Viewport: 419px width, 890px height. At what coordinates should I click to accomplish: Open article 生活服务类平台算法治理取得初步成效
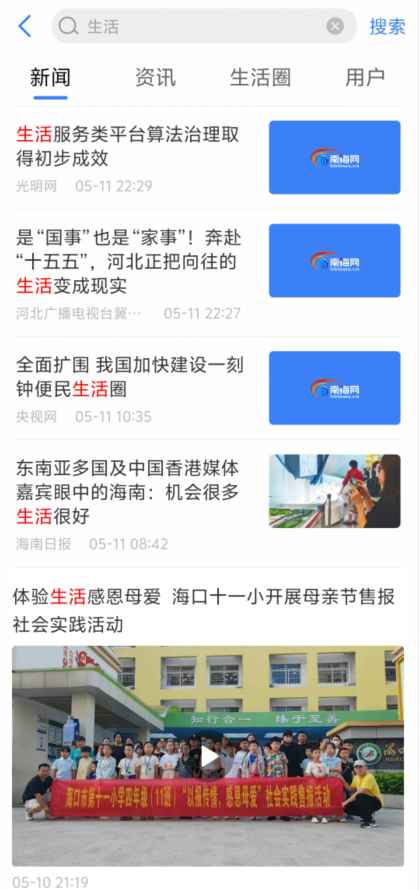pyautogui.click(x=208, y=157)
